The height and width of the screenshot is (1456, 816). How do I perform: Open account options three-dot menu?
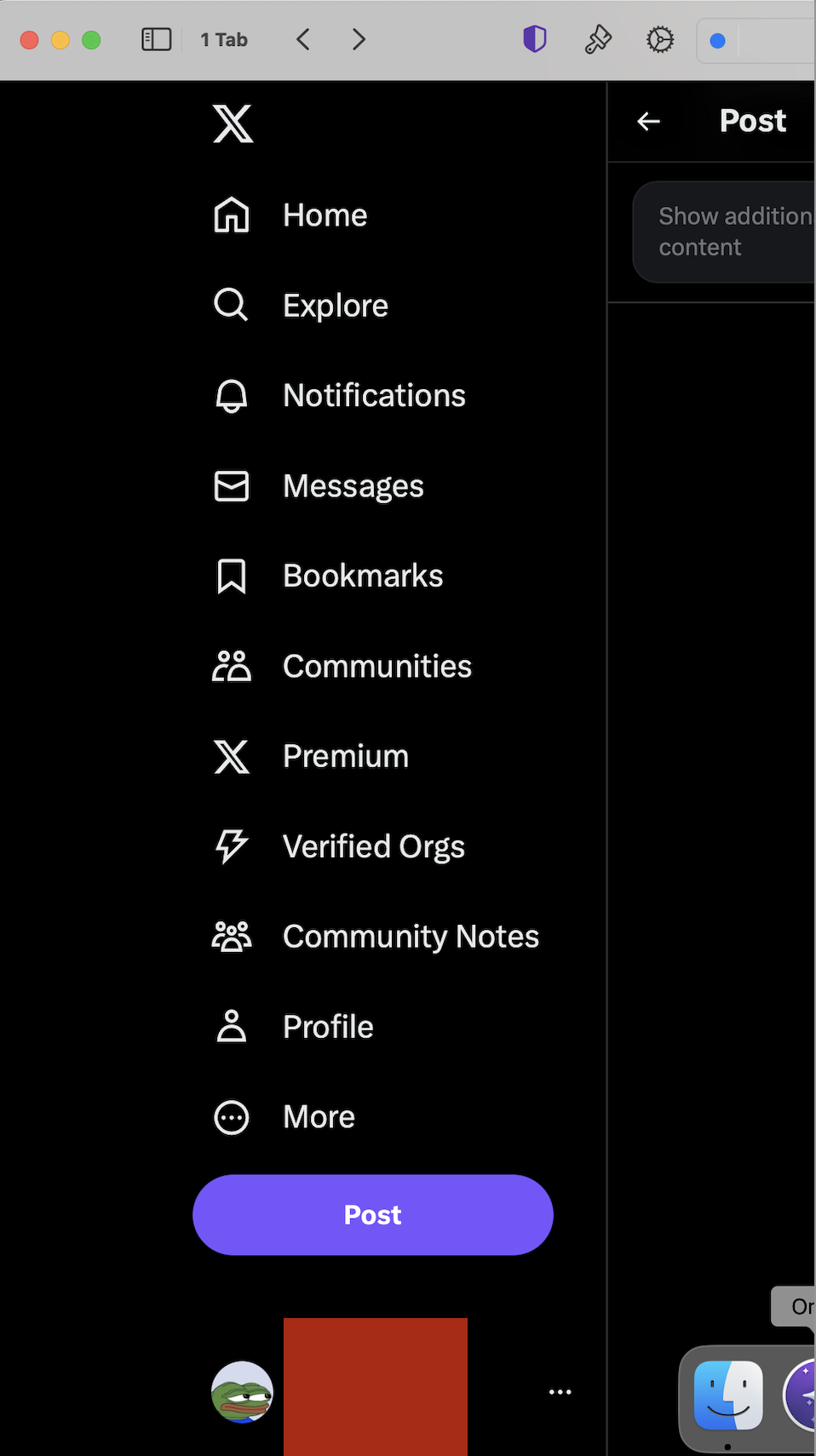click(x=560, y=1392)
